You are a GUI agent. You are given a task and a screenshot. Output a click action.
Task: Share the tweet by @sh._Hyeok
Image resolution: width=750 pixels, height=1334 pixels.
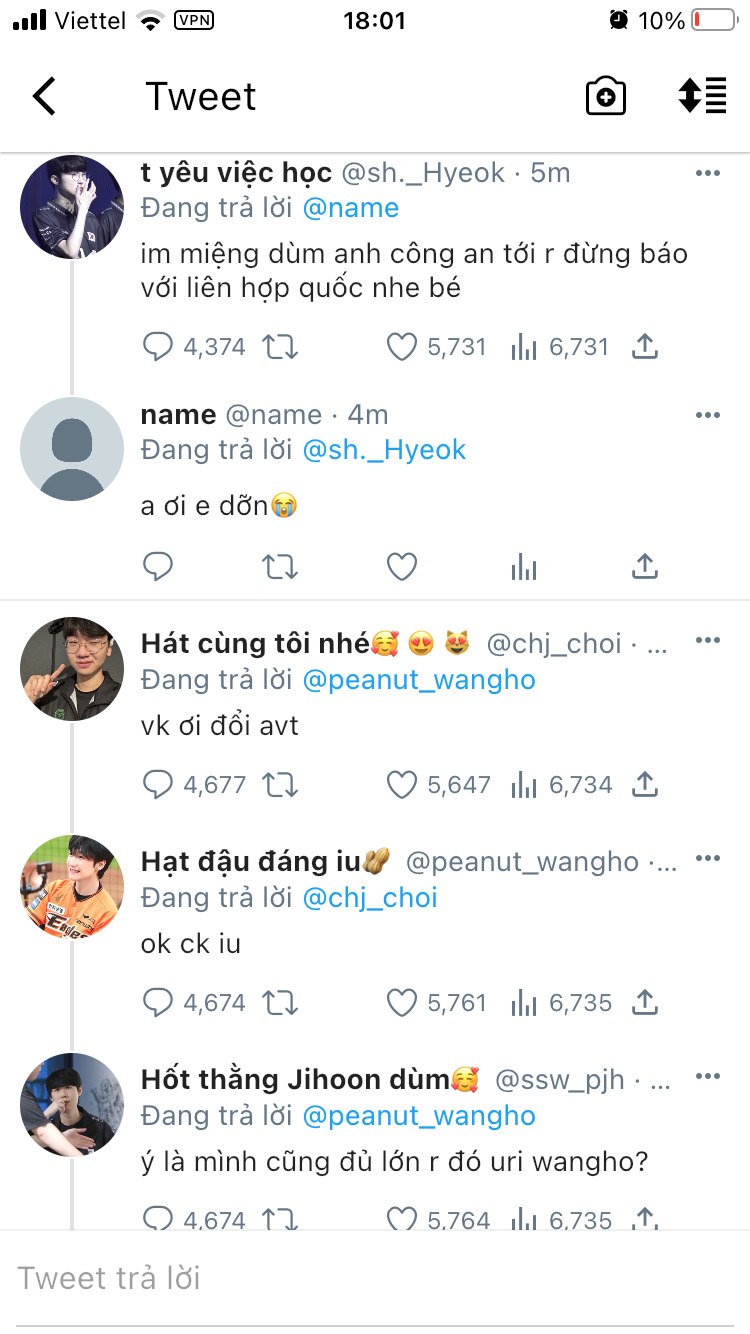click(x=646, y=347)
